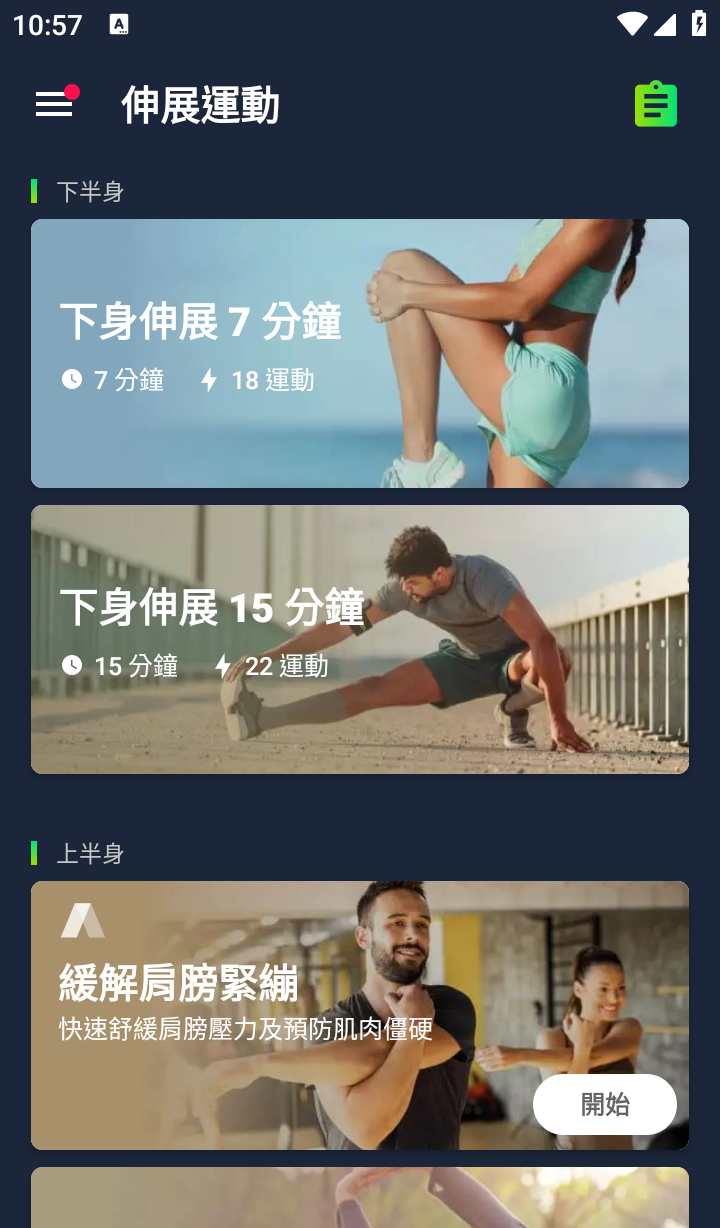720x1228 pixels.
Task: Click the lightning icon next to 18 運動
Action: [x=207, y=379]
